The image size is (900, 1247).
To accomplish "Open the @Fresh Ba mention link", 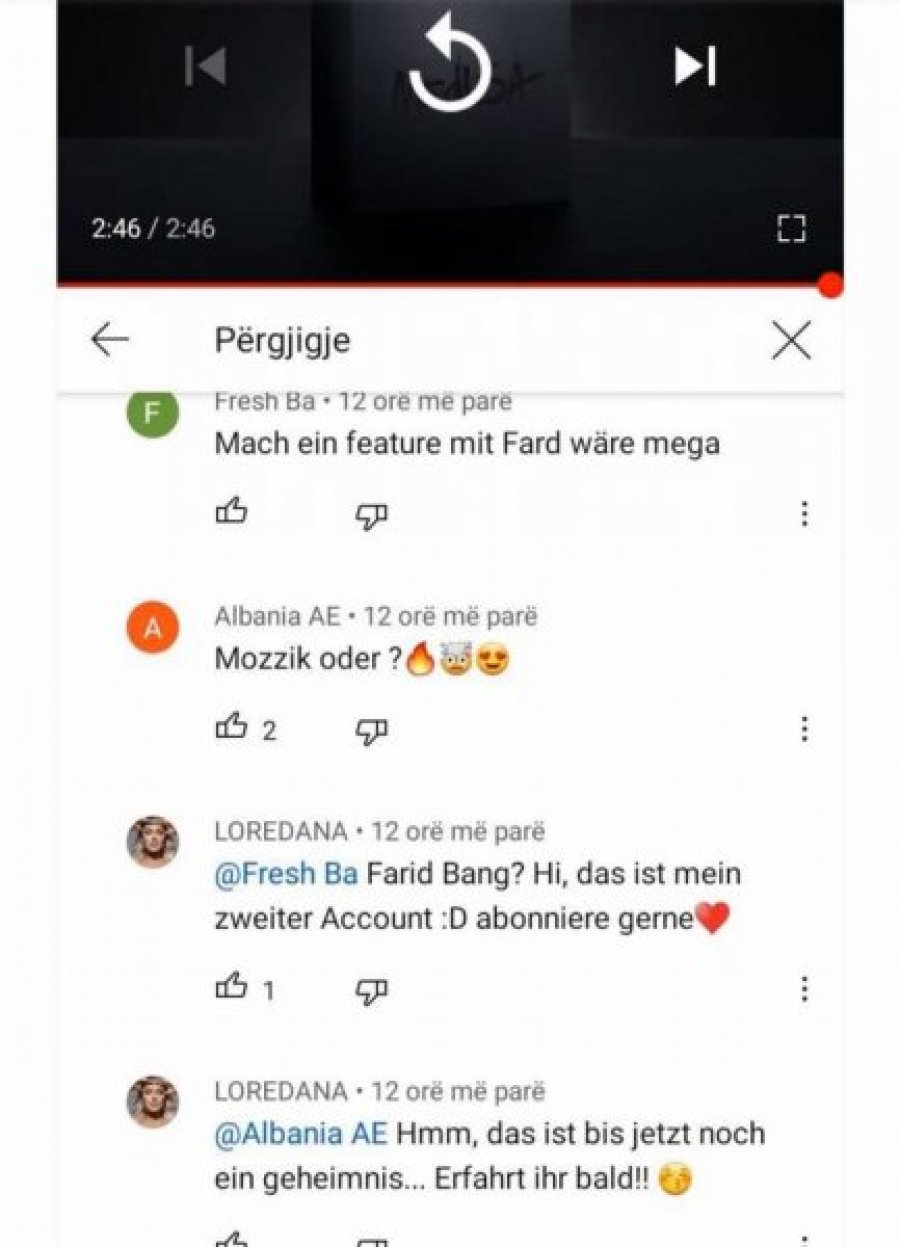I will pos(286,874).
